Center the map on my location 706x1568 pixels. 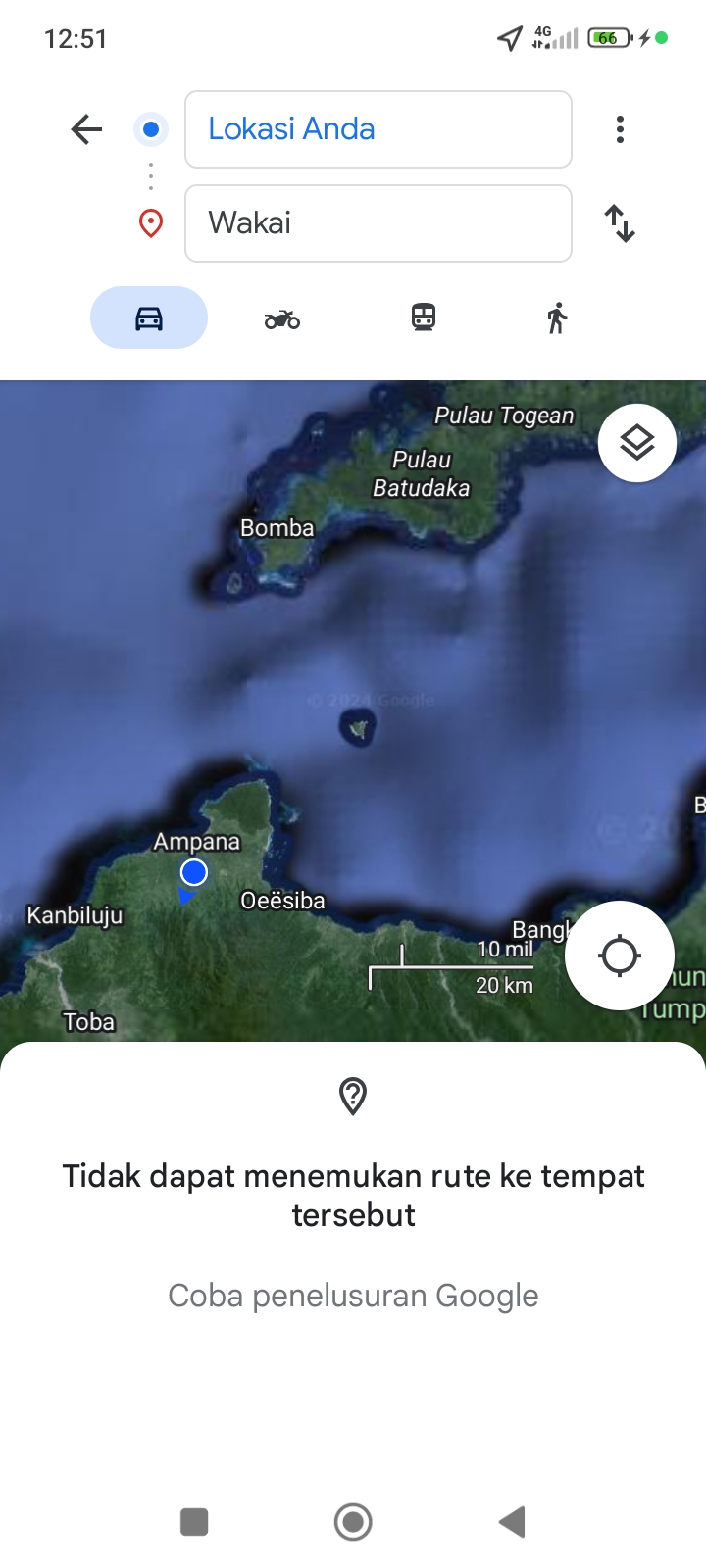pos(620,955)
